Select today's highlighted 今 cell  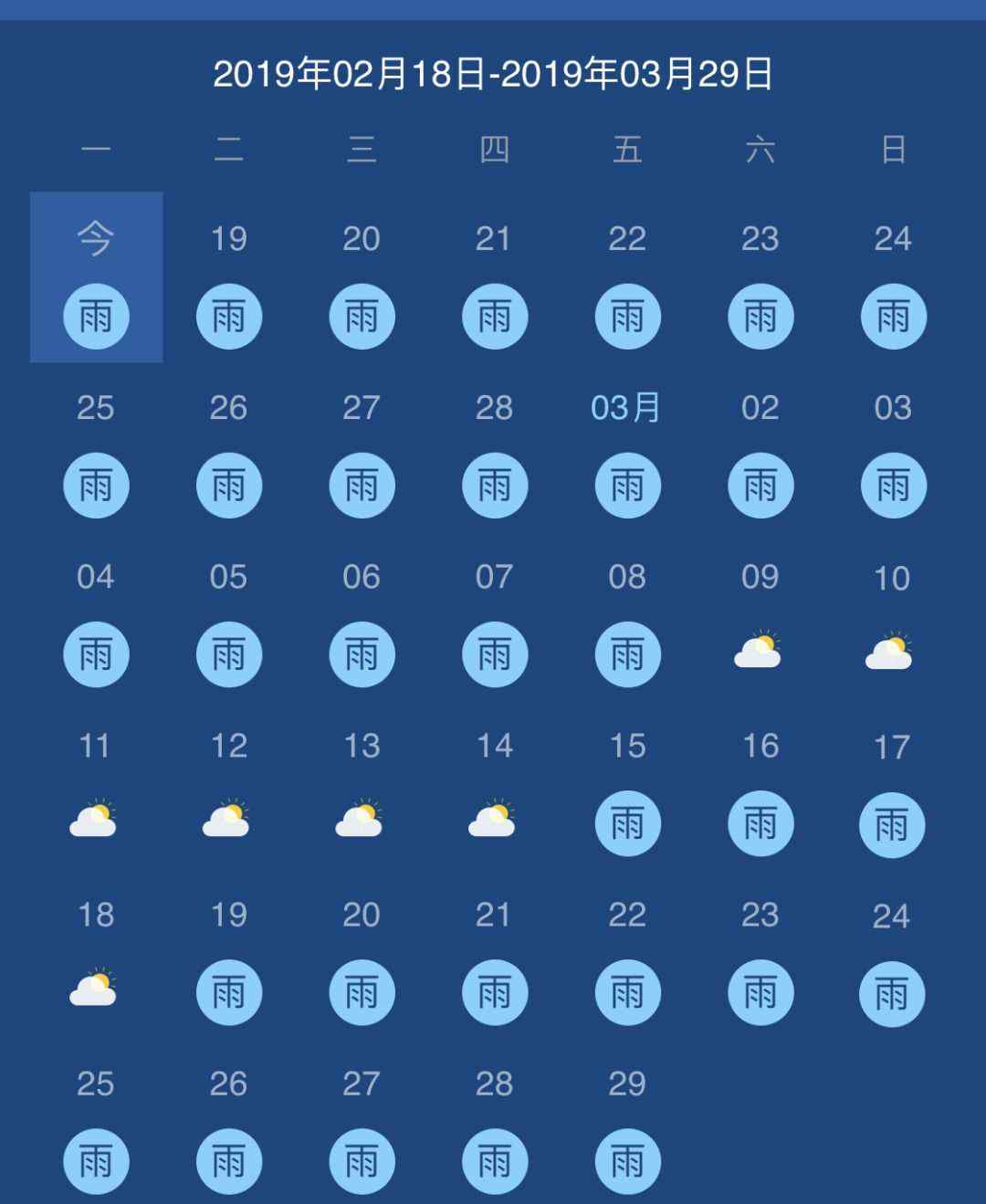(96, 277)
